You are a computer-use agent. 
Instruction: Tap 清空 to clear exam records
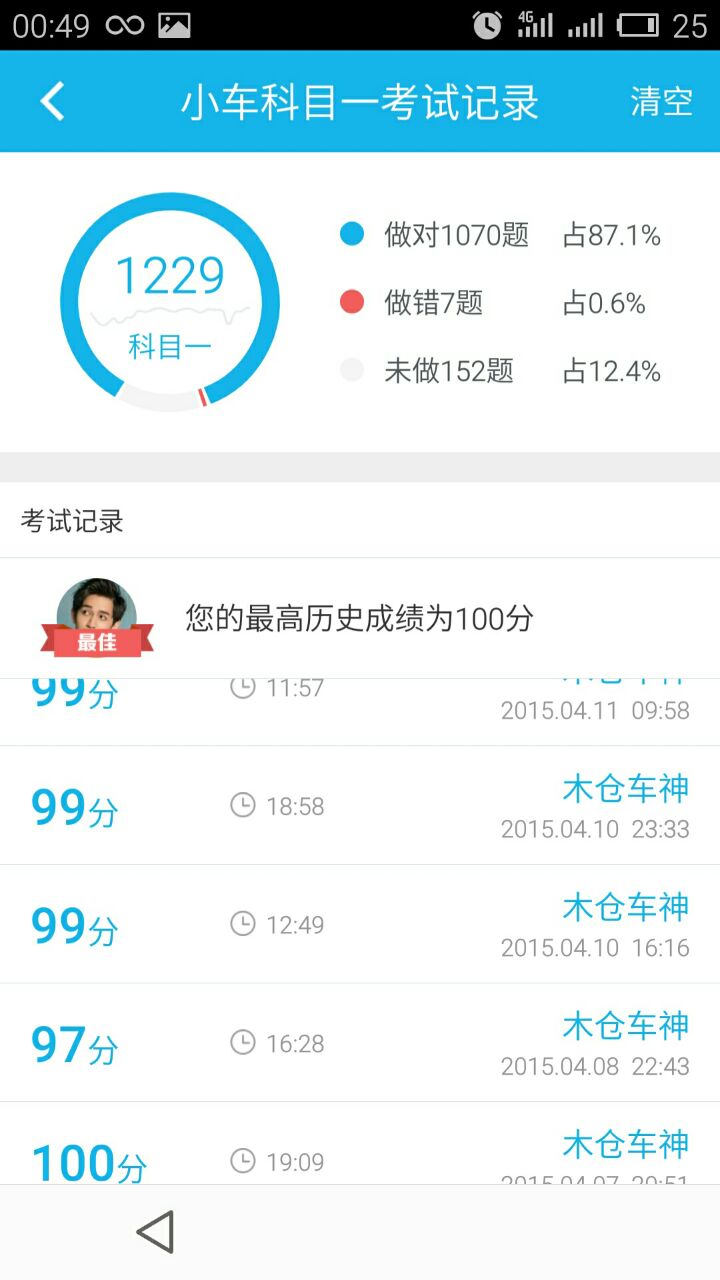(x=661, y=102)
